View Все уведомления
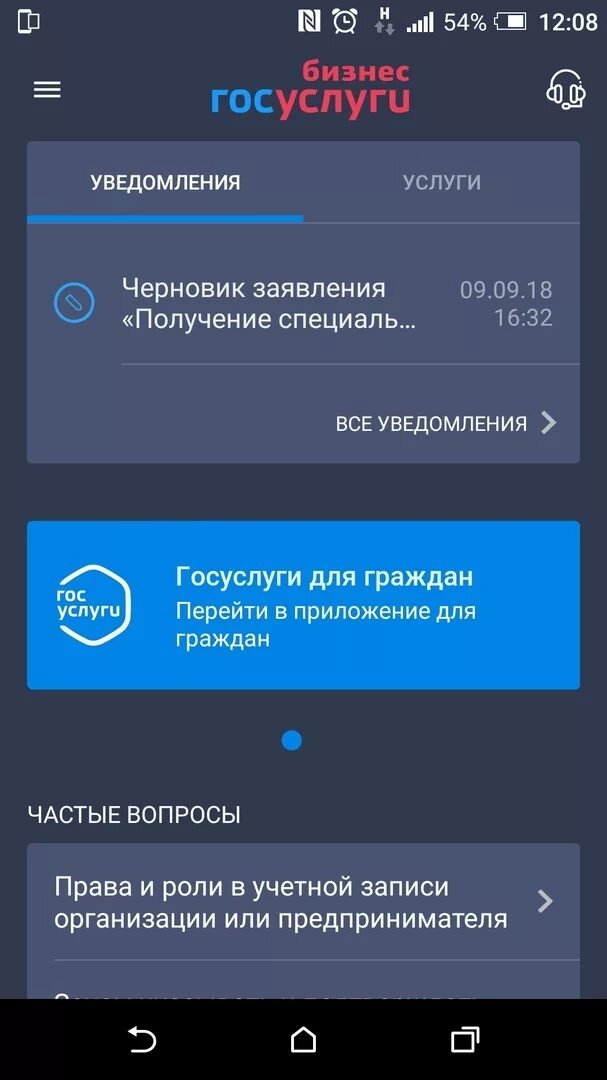This screenshot has height=1080, width=607. coord(446,423)
